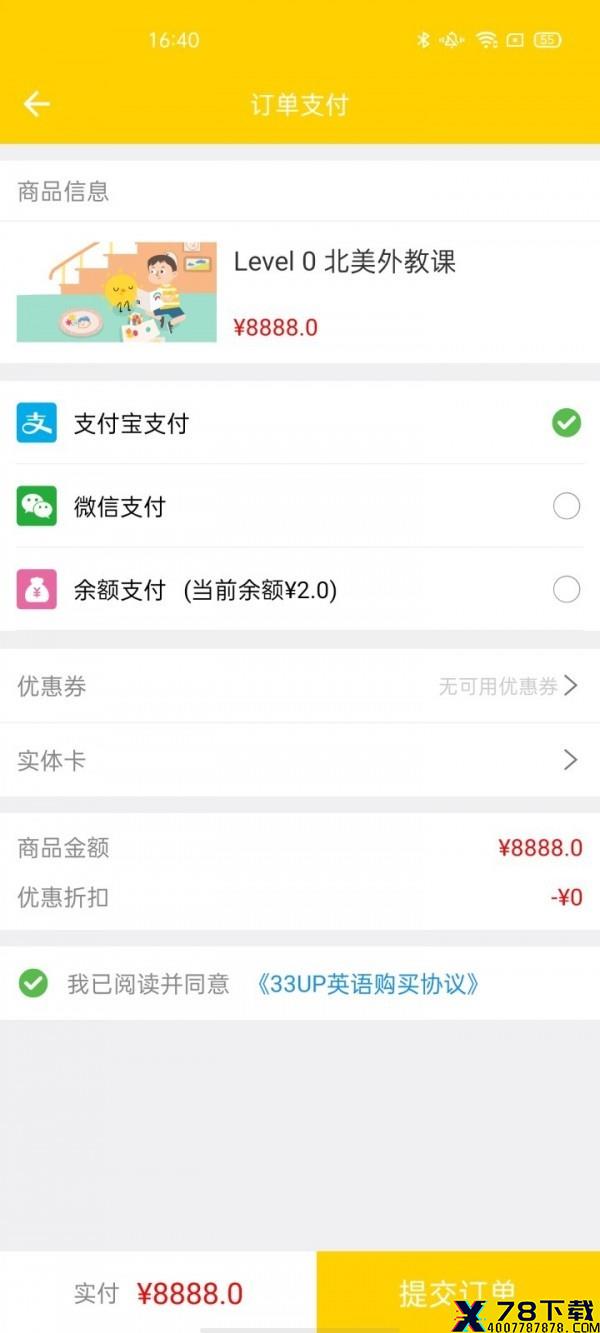Select 余额支付 to pay with balance
600x1333 pixels.
coord(300,590)
